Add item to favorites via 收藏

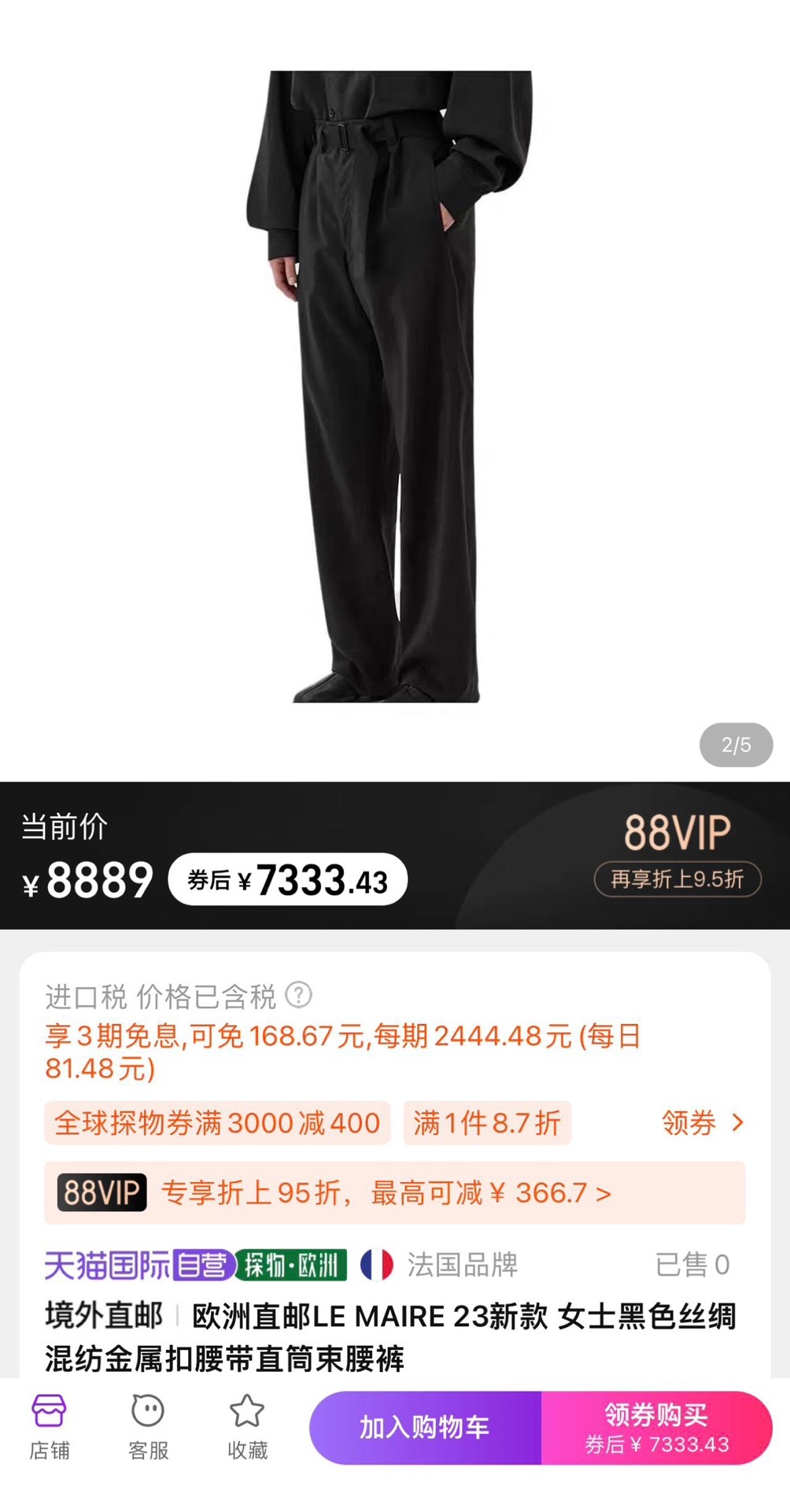(x=247, y=1428)
